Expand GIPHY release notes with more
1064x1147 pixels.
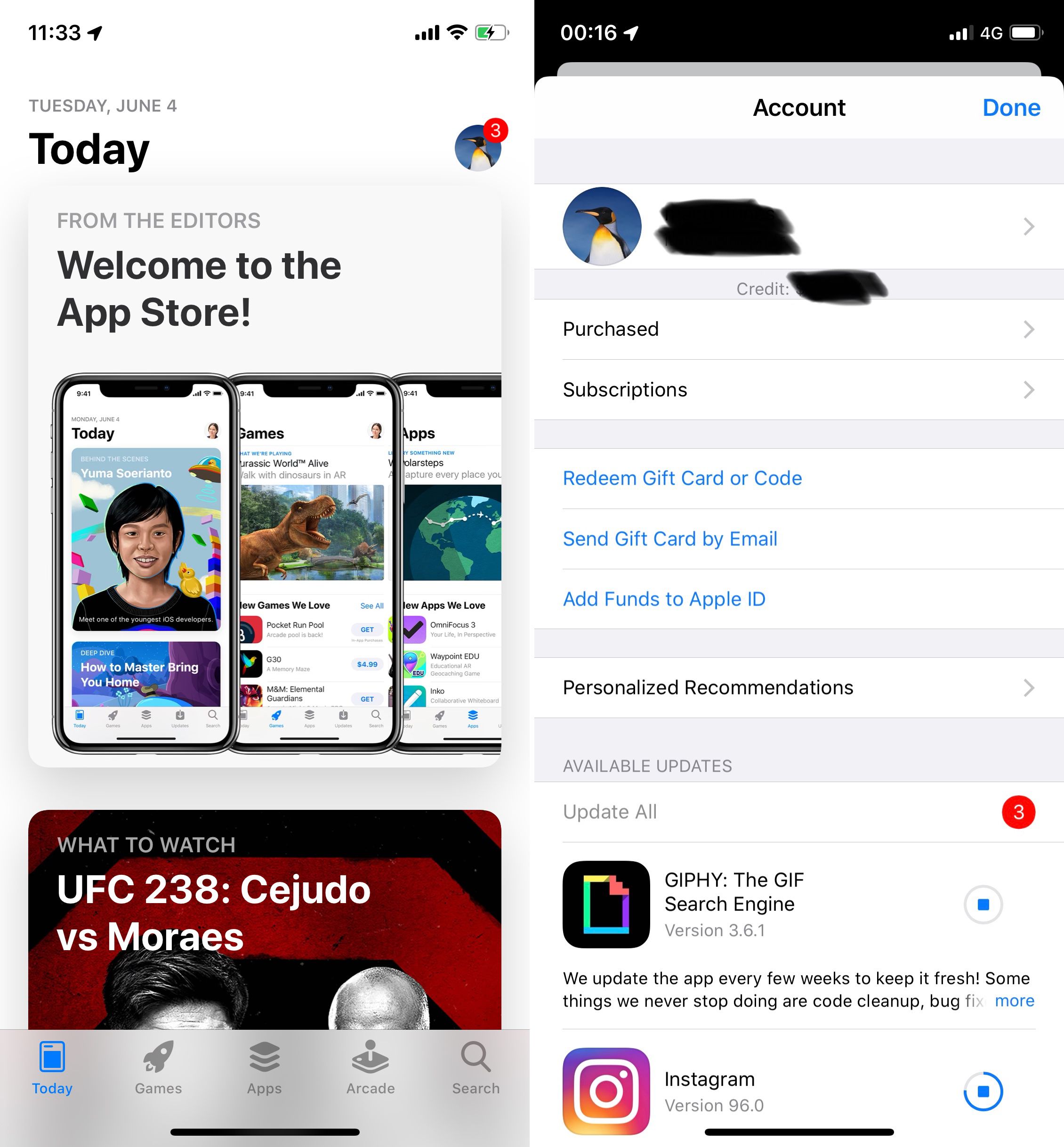(x=1014, y=1001)
